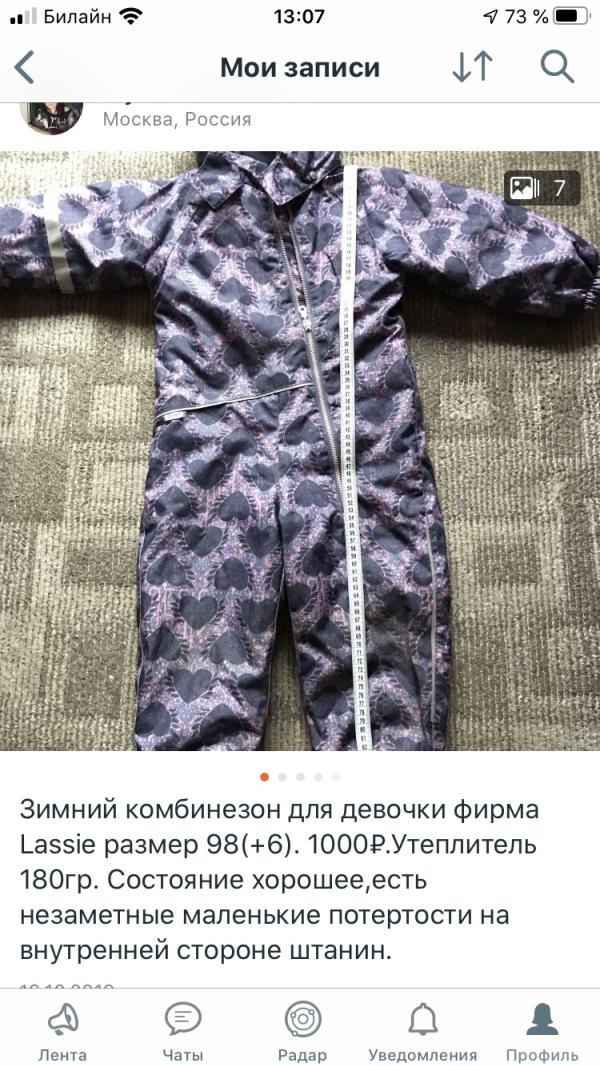This screenshot has width=600, height=1066.
Task: Tap the 7 photos counter badge
Action: point(542,188)
